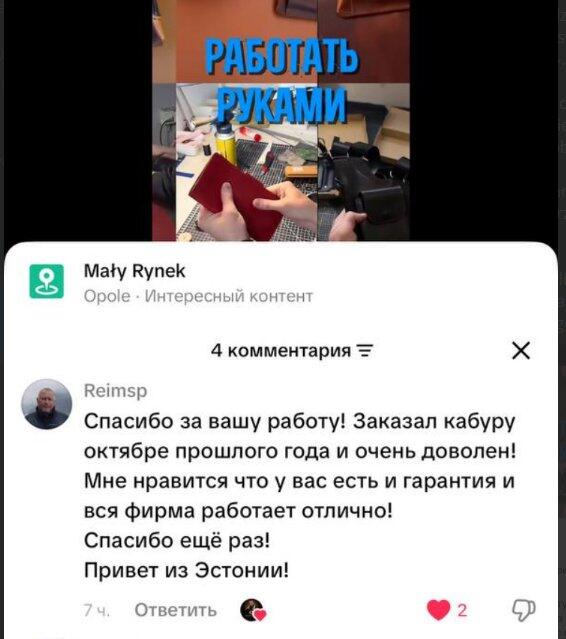Close the comments panel
The image size is (566, 639).
click(x=521, y=350)
